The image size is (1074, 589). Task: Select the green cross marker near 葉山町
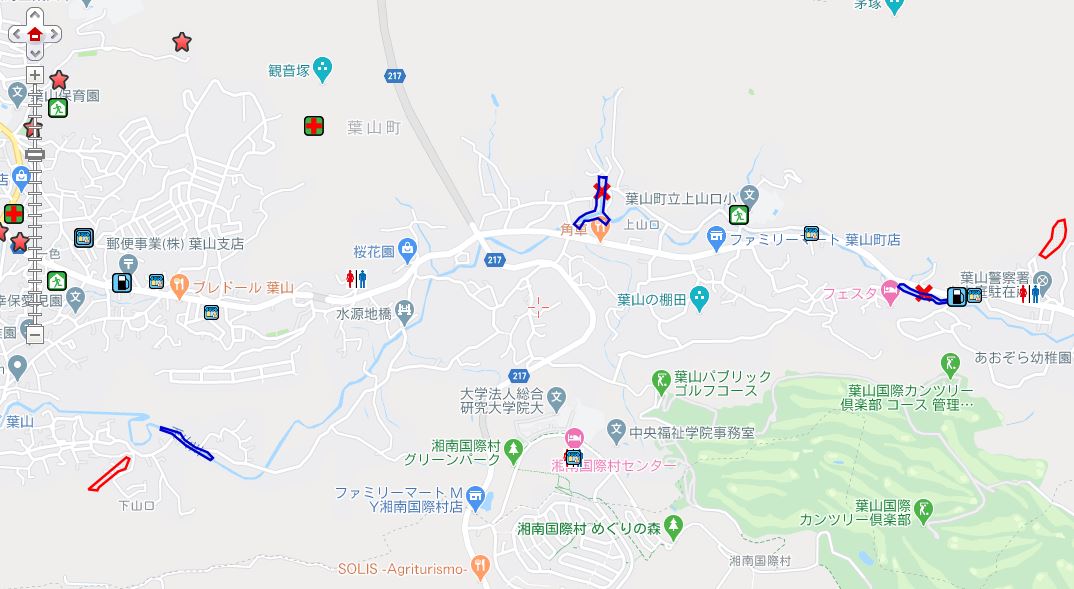[x=314, y=126]
